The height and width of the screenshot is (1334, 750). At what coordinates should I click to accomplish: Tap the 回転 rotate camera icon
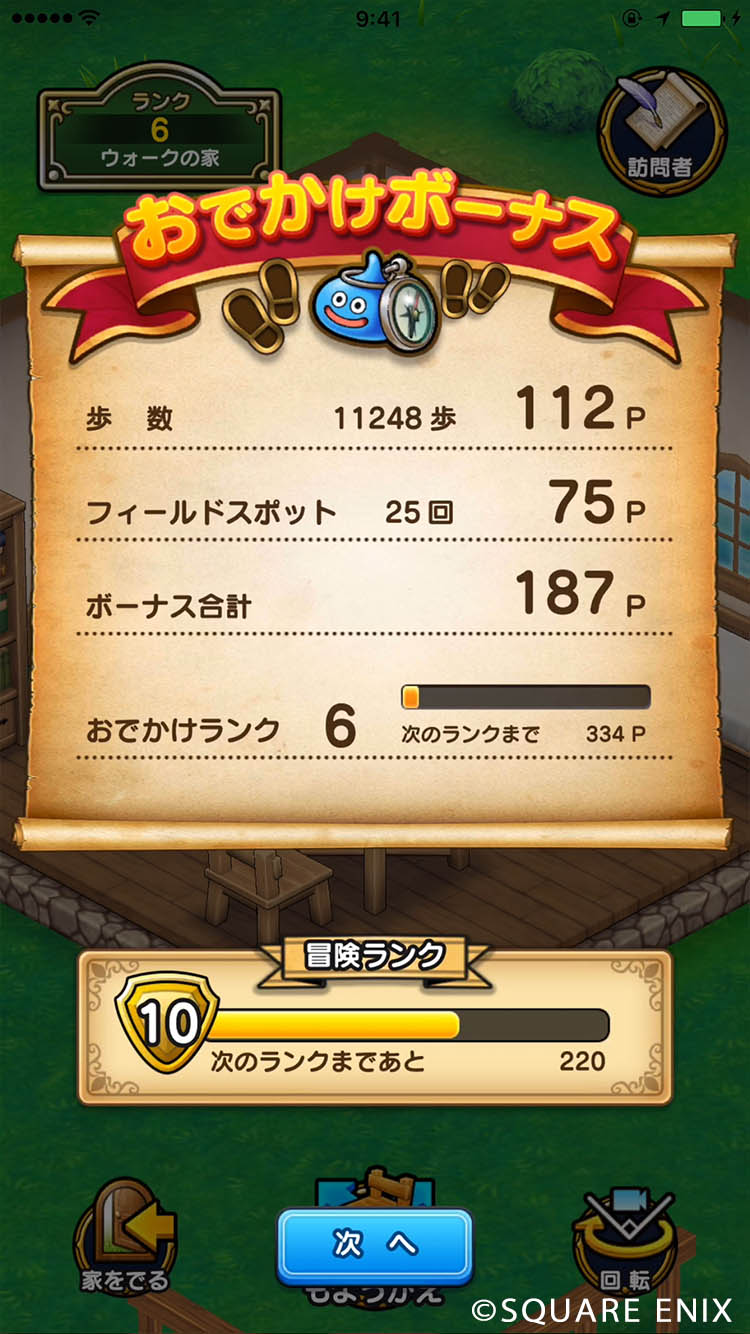624,1240
